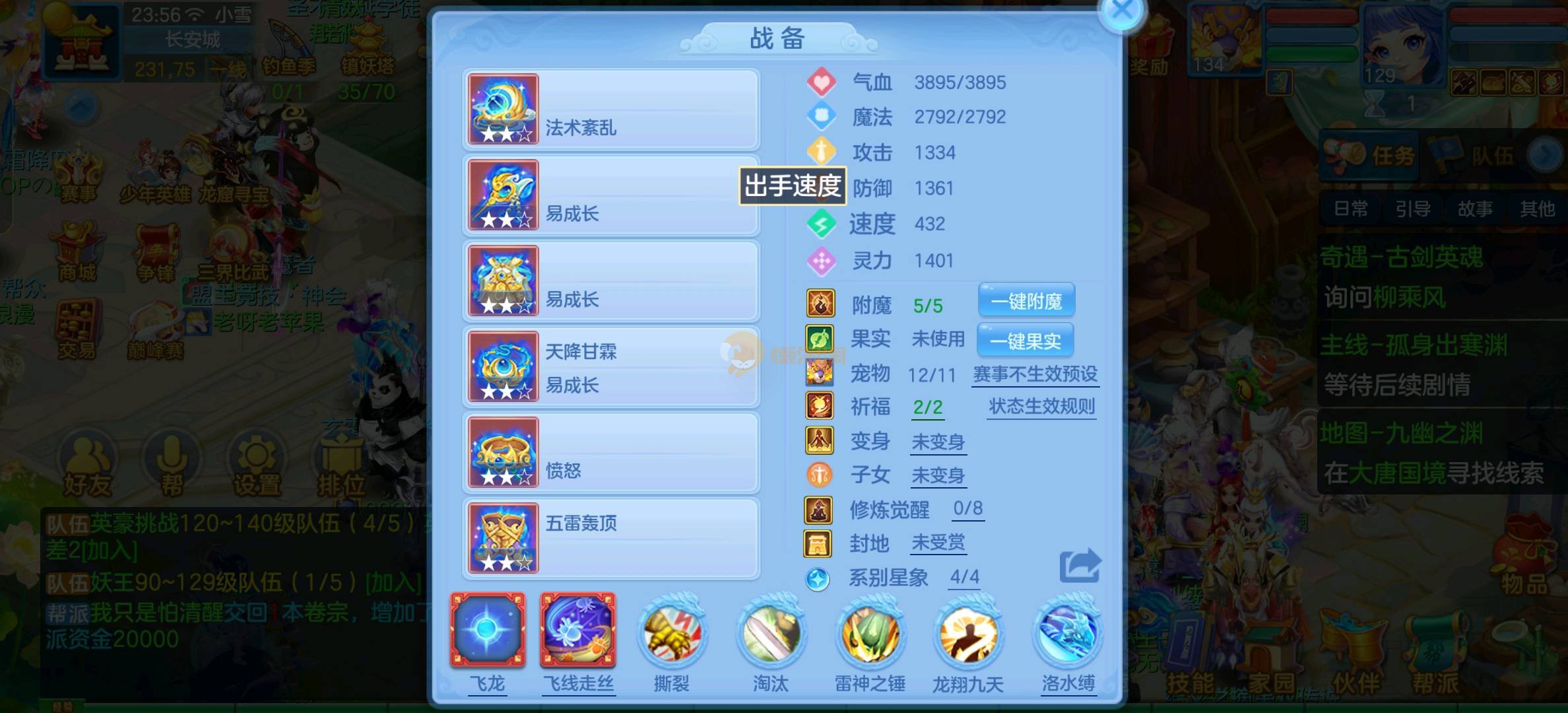The width and height of the screenshot is (1568, 713).
Task: Open the 系别星象 4/4 link
Action: 964,577
